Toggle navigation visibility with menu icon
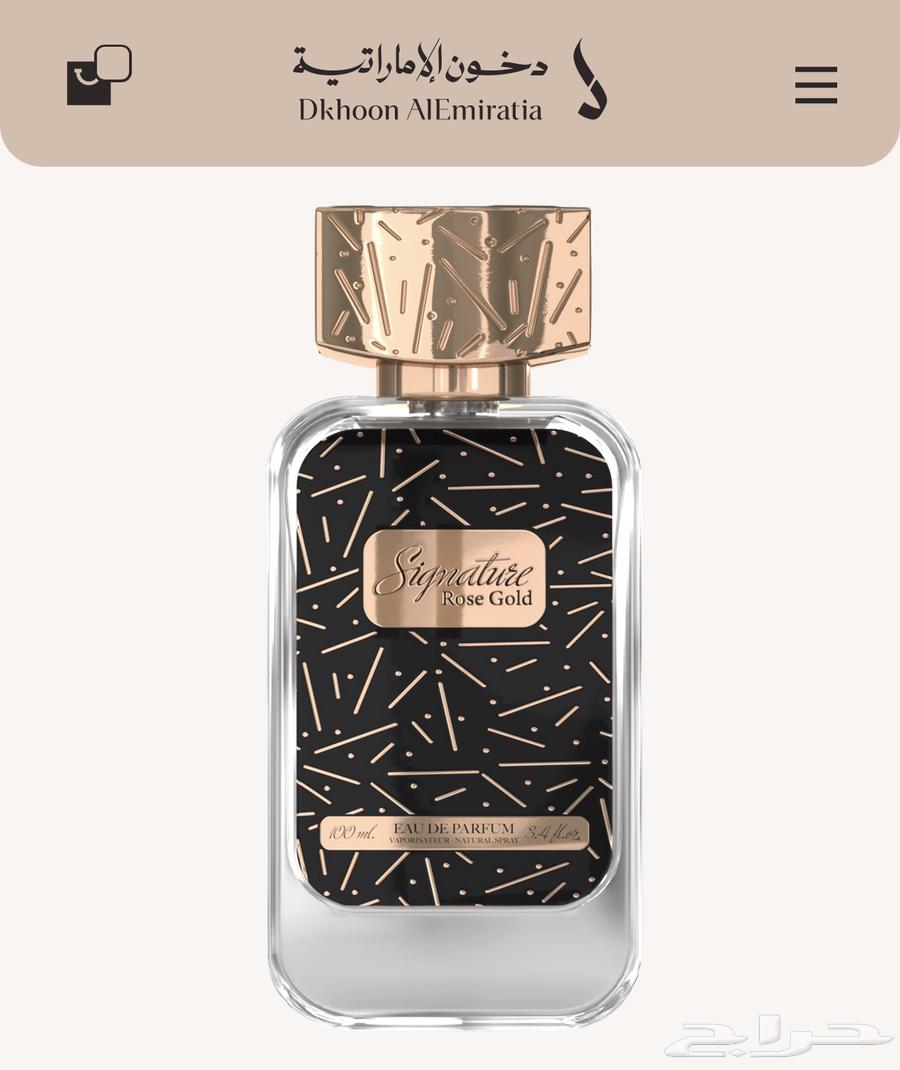Screen dimensions: 900x1070 pyautogui.click(x=815, y=85)
